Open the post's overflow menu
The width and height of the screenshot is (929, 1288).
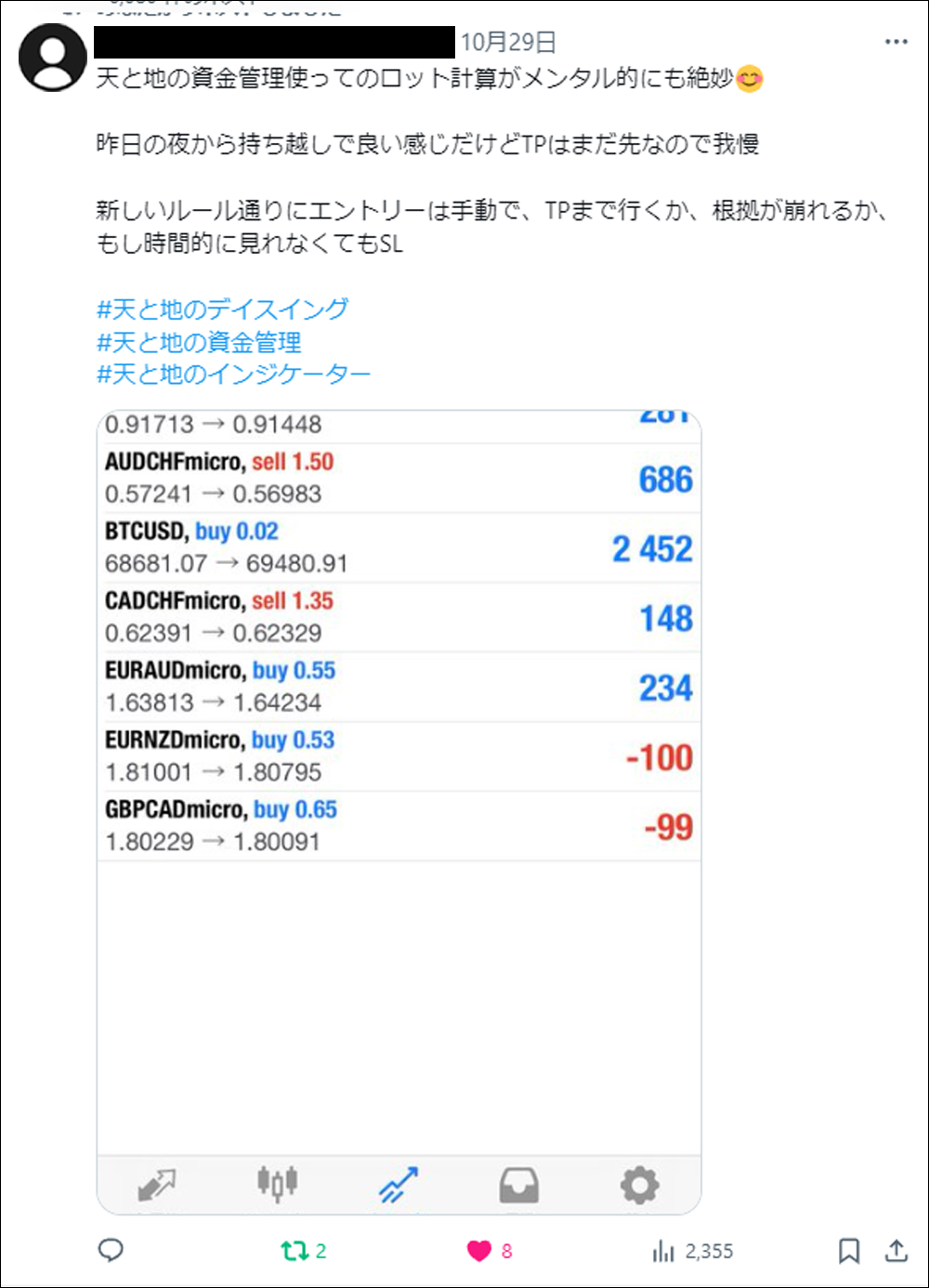896,42
